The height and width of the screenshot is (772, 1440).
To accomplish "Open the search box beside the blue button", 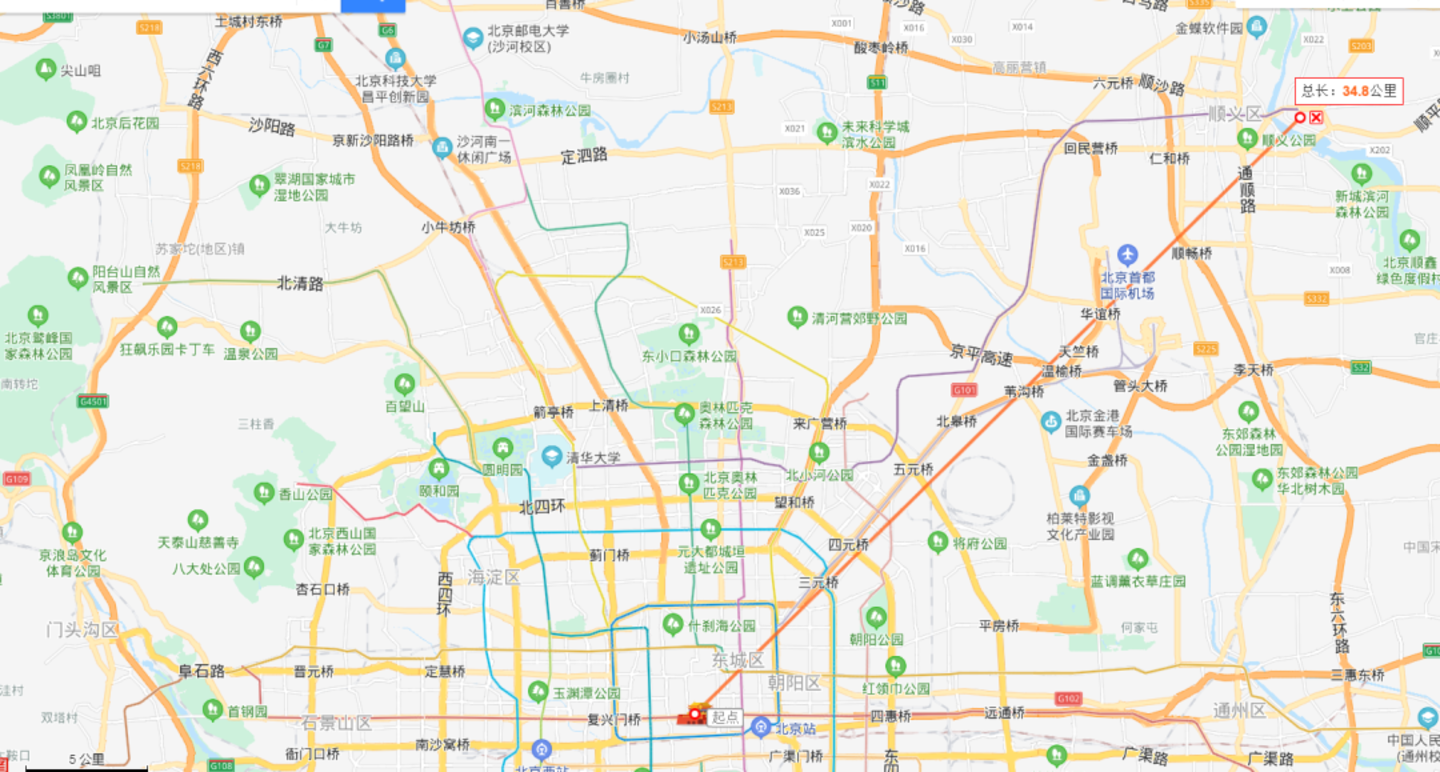I will click(x=170, y=5).
